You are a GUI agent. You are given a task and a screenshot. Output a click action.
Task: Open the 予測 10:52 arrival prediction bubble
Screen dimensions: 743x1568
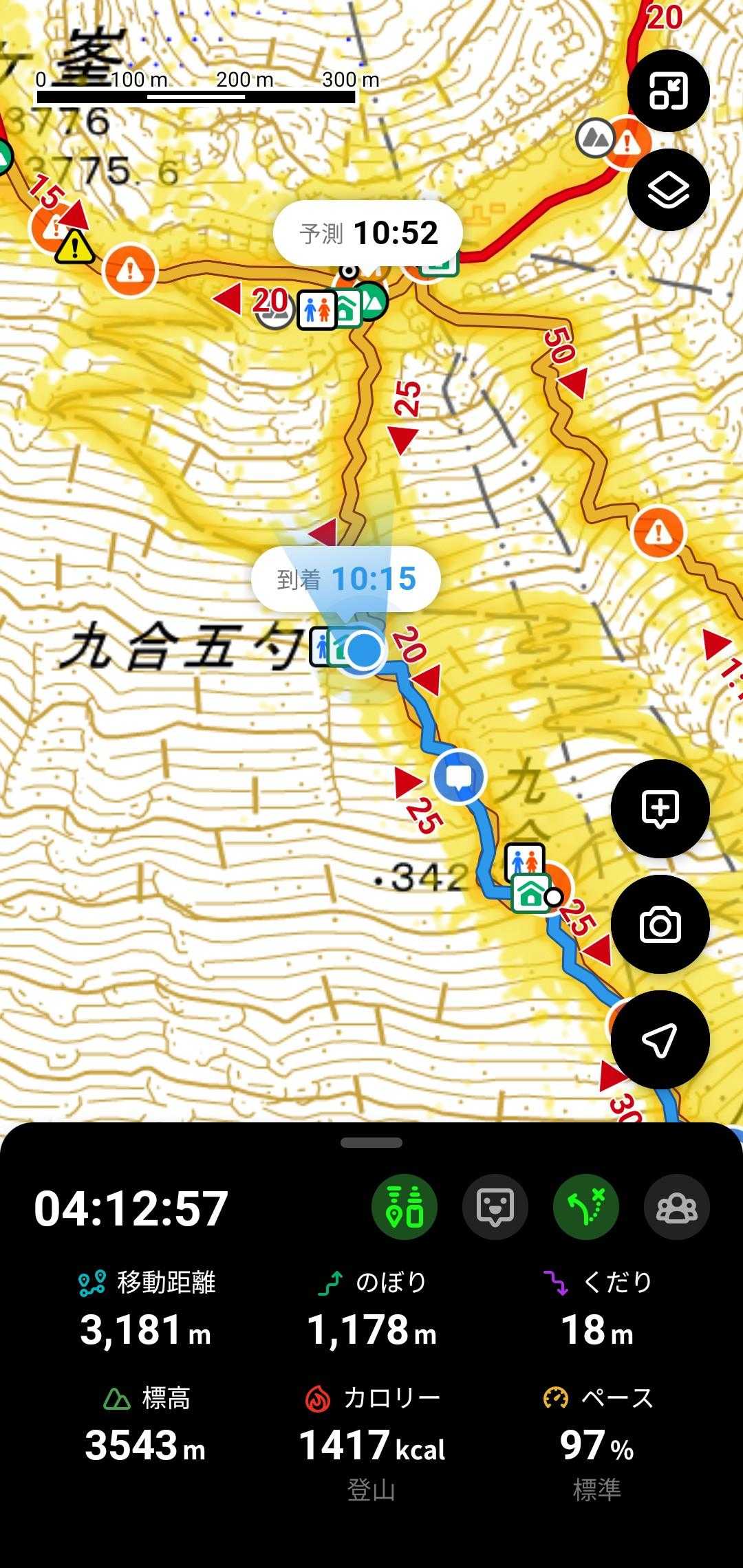point(368,234)
